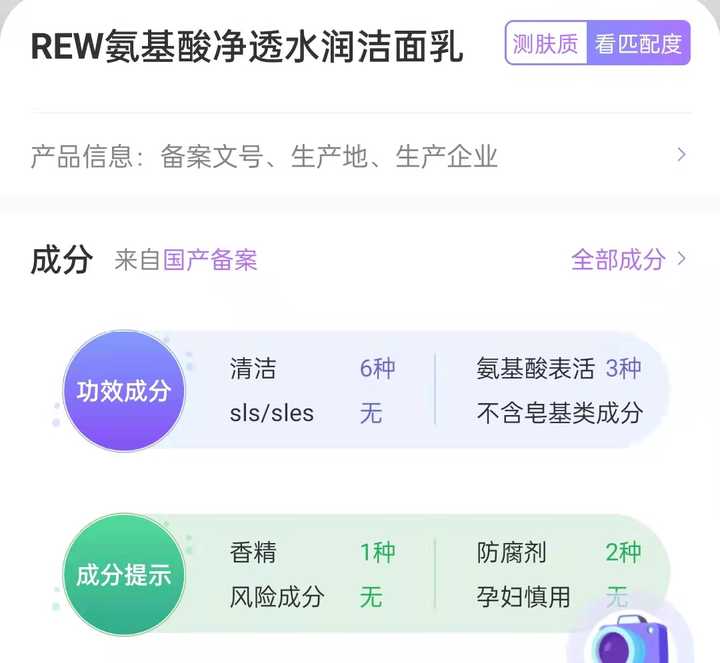This screenshot has width=720, height=663.
Task: Open the 国产备案 link
Action: 210,260
